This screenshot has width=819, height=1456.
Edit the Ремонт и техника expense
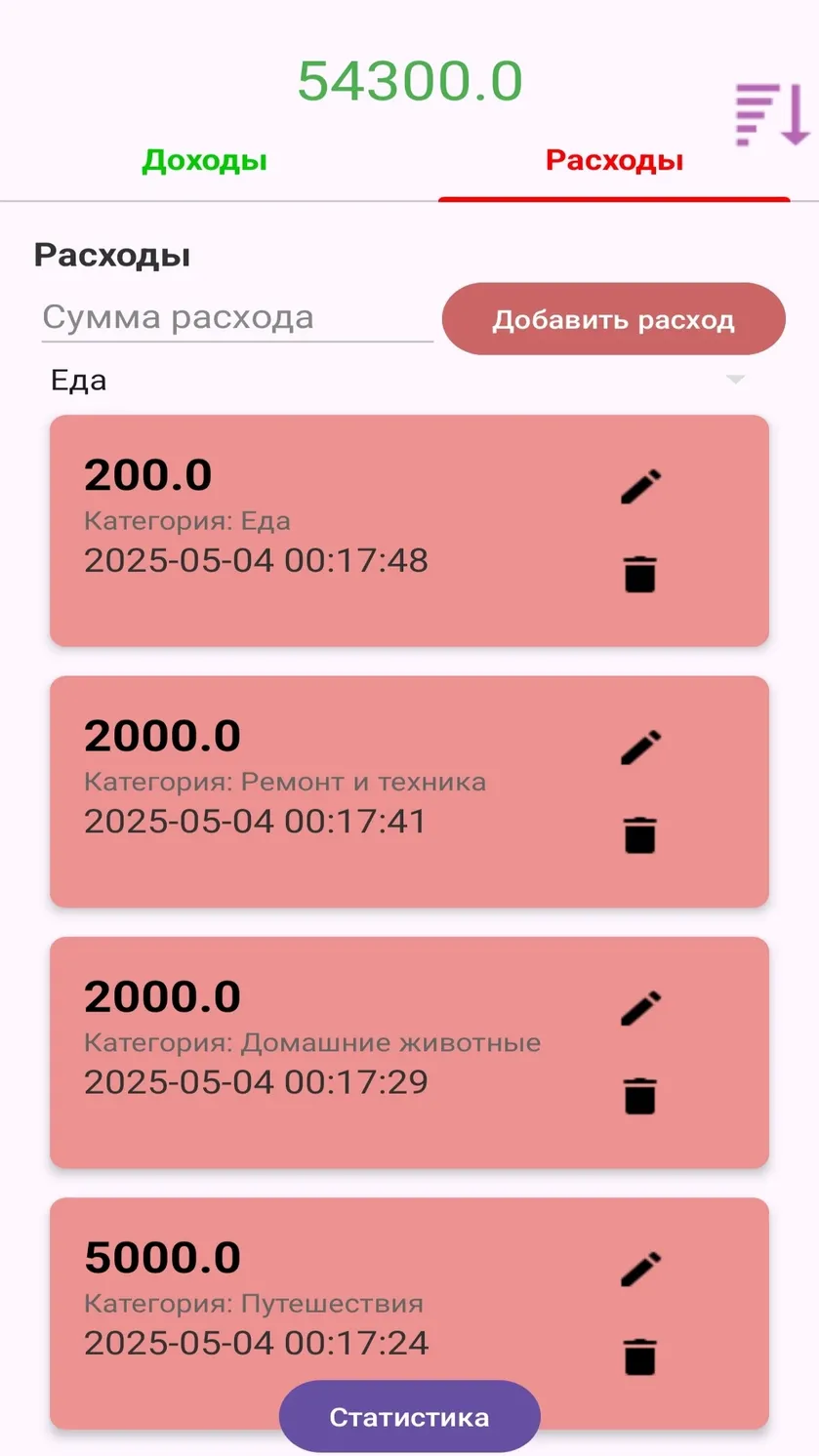pyautogui.click(x=640, y=747)
